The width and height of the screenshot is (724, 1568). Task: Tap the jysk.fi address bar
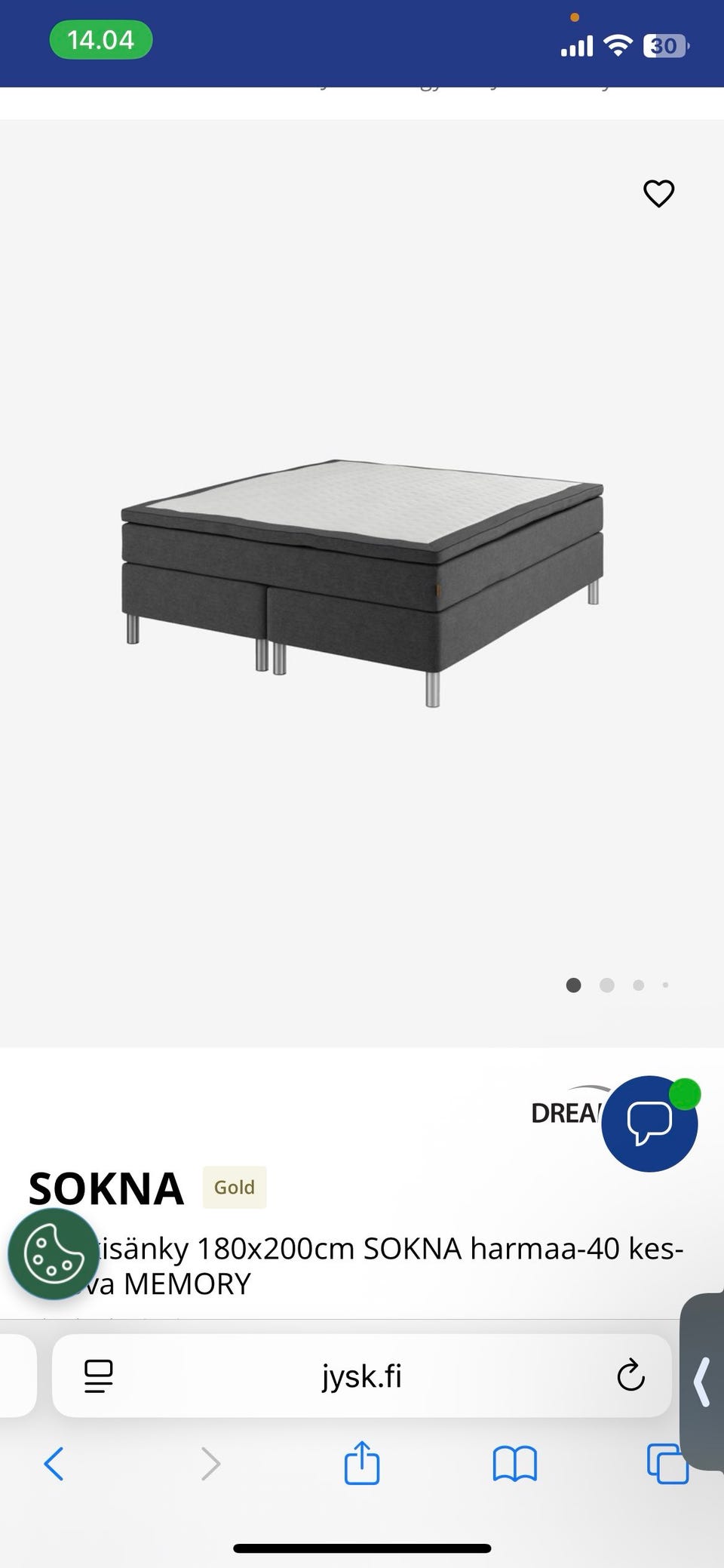pos(361,1376)
